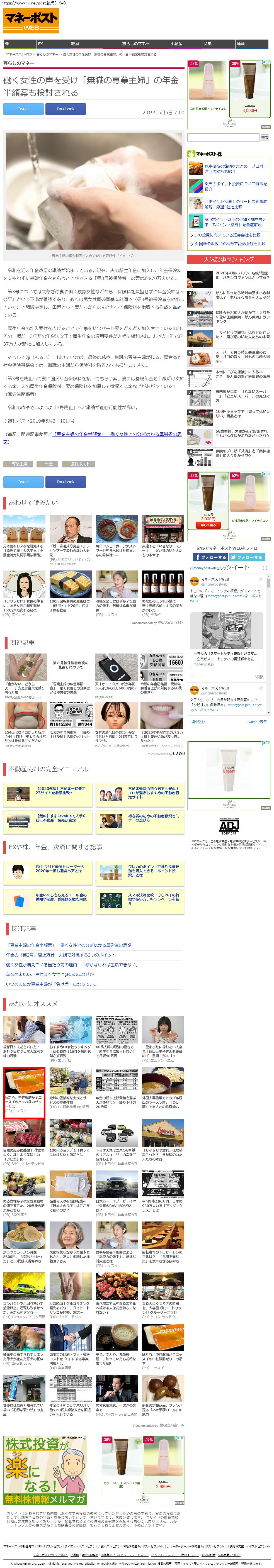Open 株式投資メルマガ banner

click(x=45, y=1471)
